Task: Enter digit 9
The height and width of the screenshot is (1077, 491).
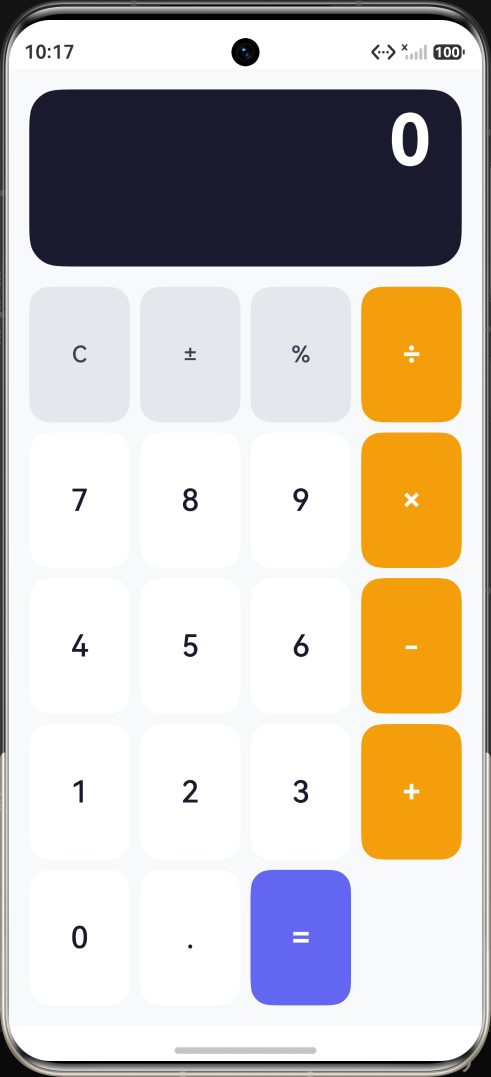Action: tap(301, 500)
